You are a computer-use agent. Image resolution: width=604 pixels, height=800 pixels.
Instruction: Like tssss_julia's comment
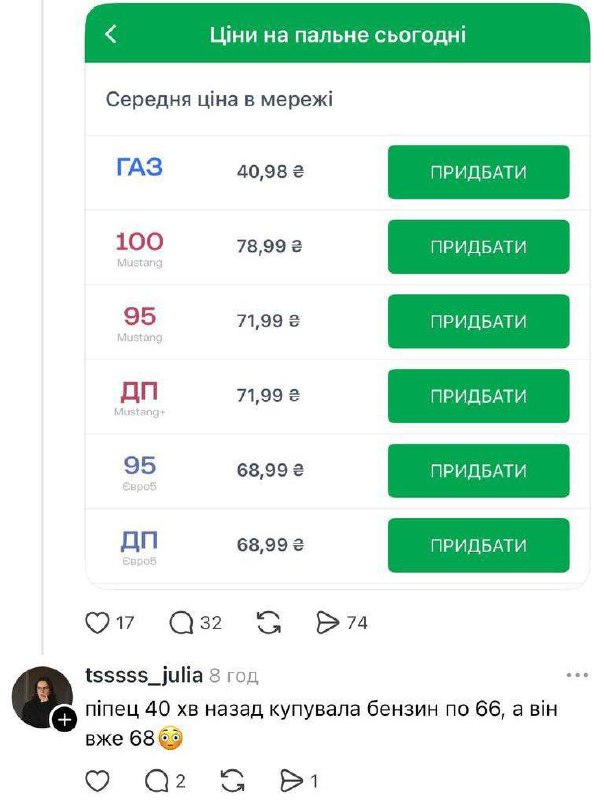[97, 781]
